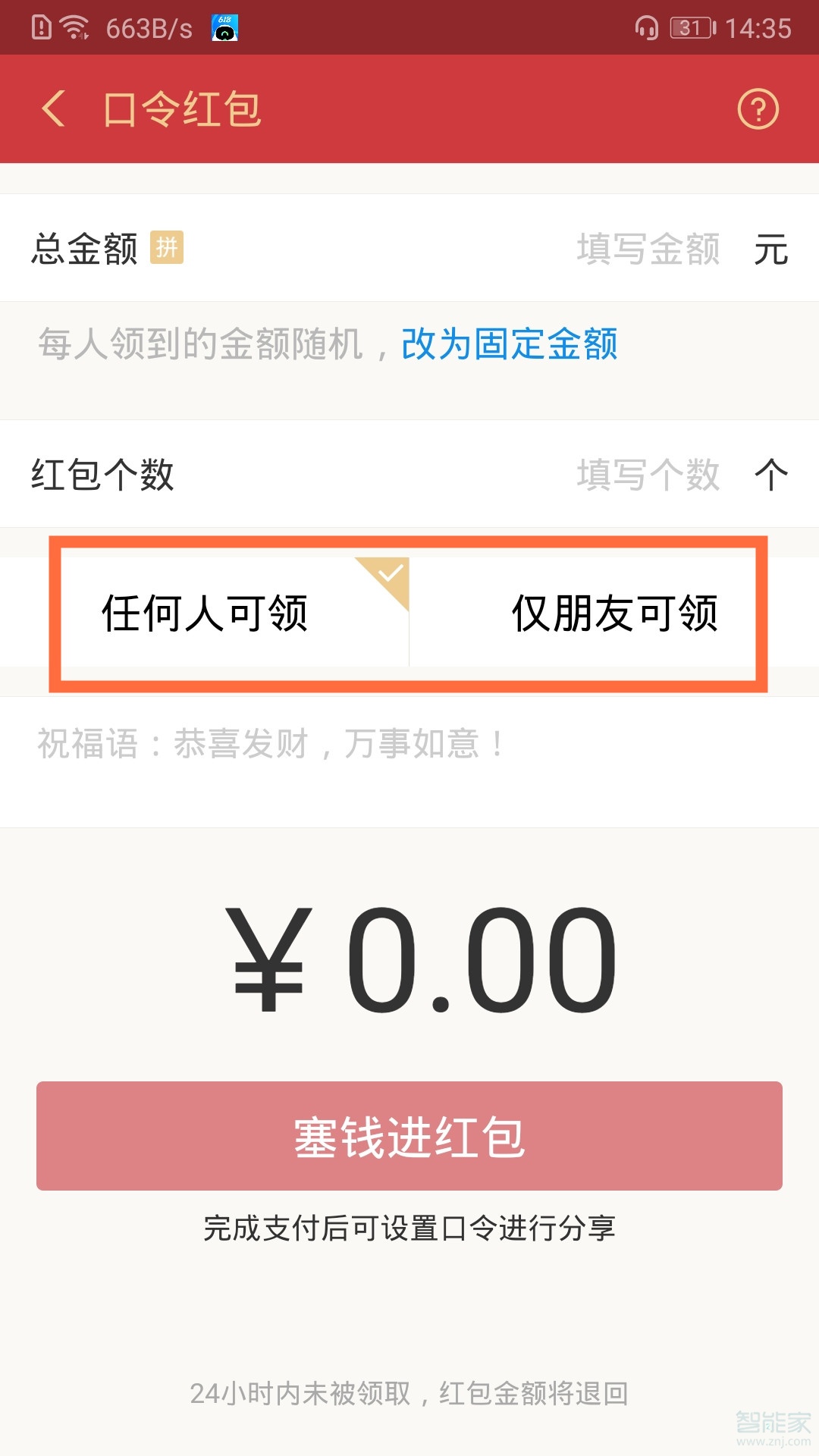Edit the 祝福语 greeting field

(x=268, y=745)
